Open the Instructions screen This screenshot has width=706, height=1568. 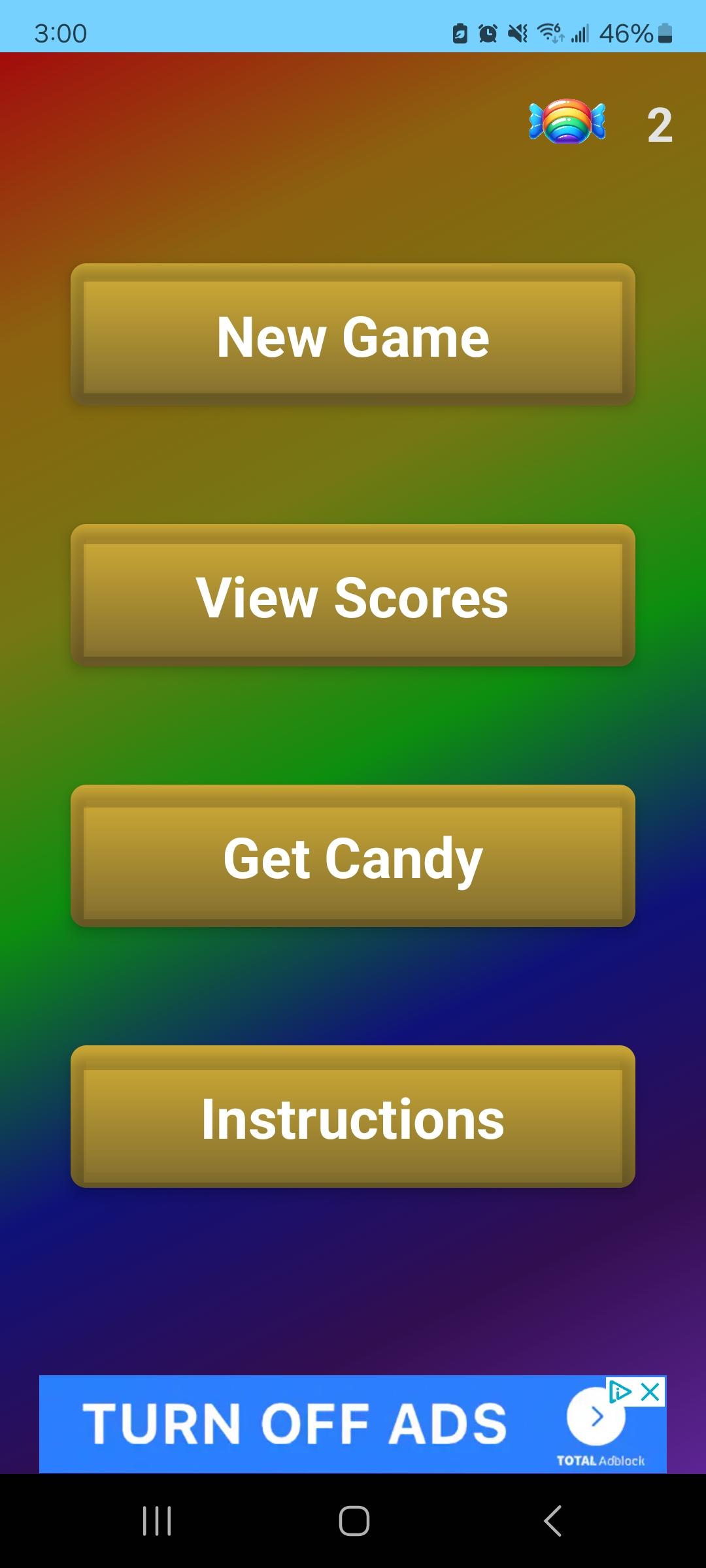[353, 1117]
